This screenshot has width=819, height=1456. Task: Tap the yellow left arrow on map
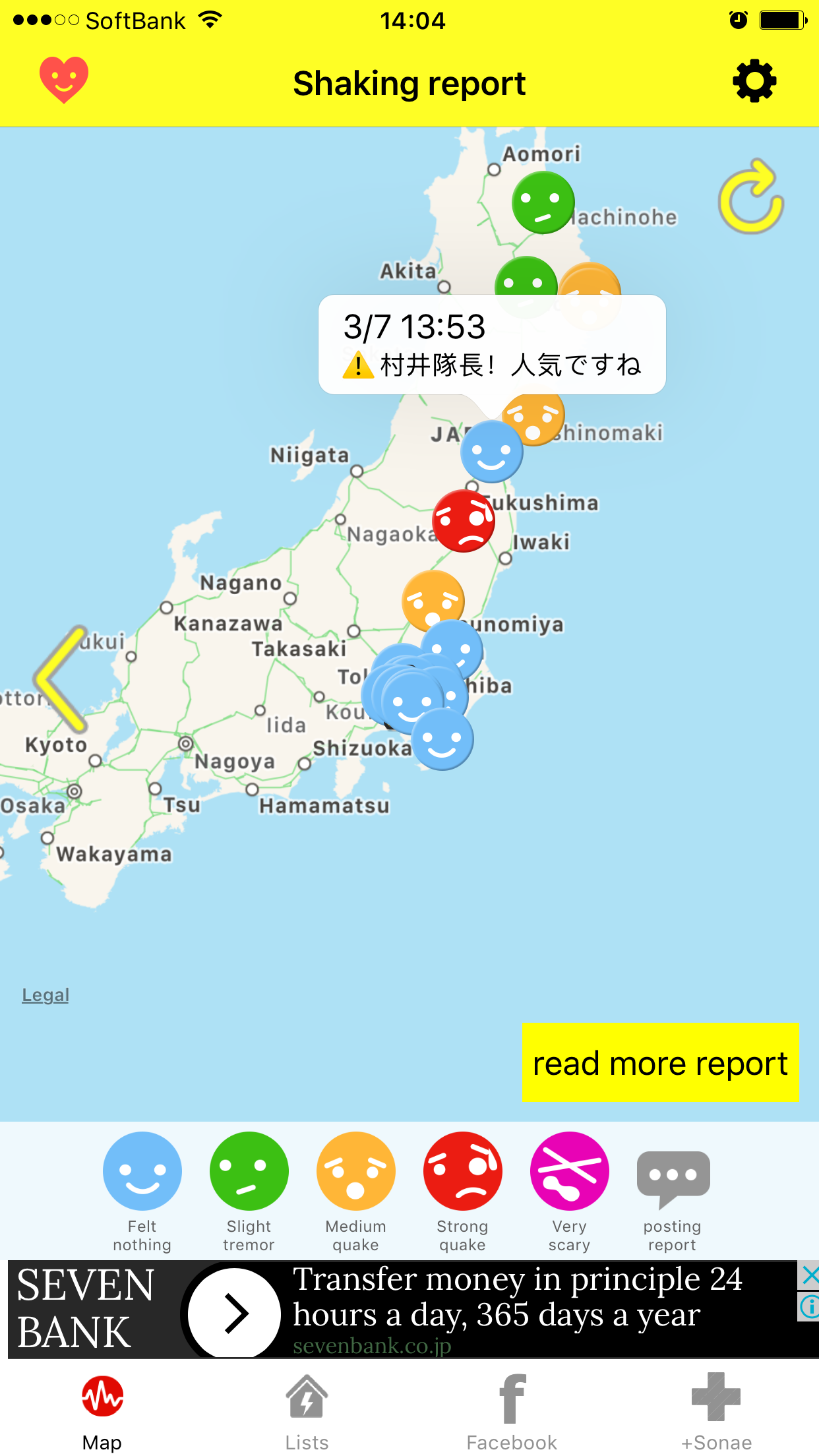click(61, 679)
